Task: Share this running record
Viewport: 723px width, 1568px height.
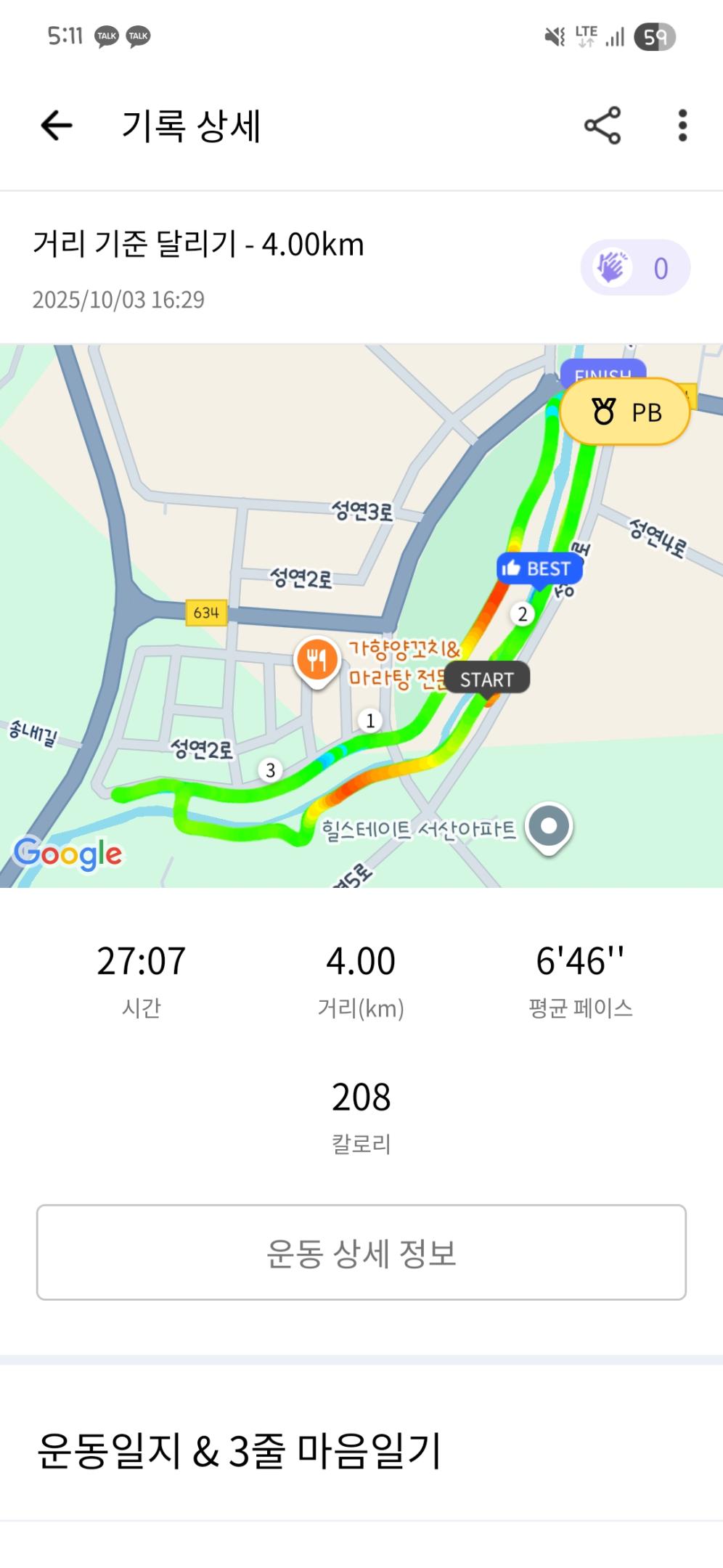Action: 602,126
